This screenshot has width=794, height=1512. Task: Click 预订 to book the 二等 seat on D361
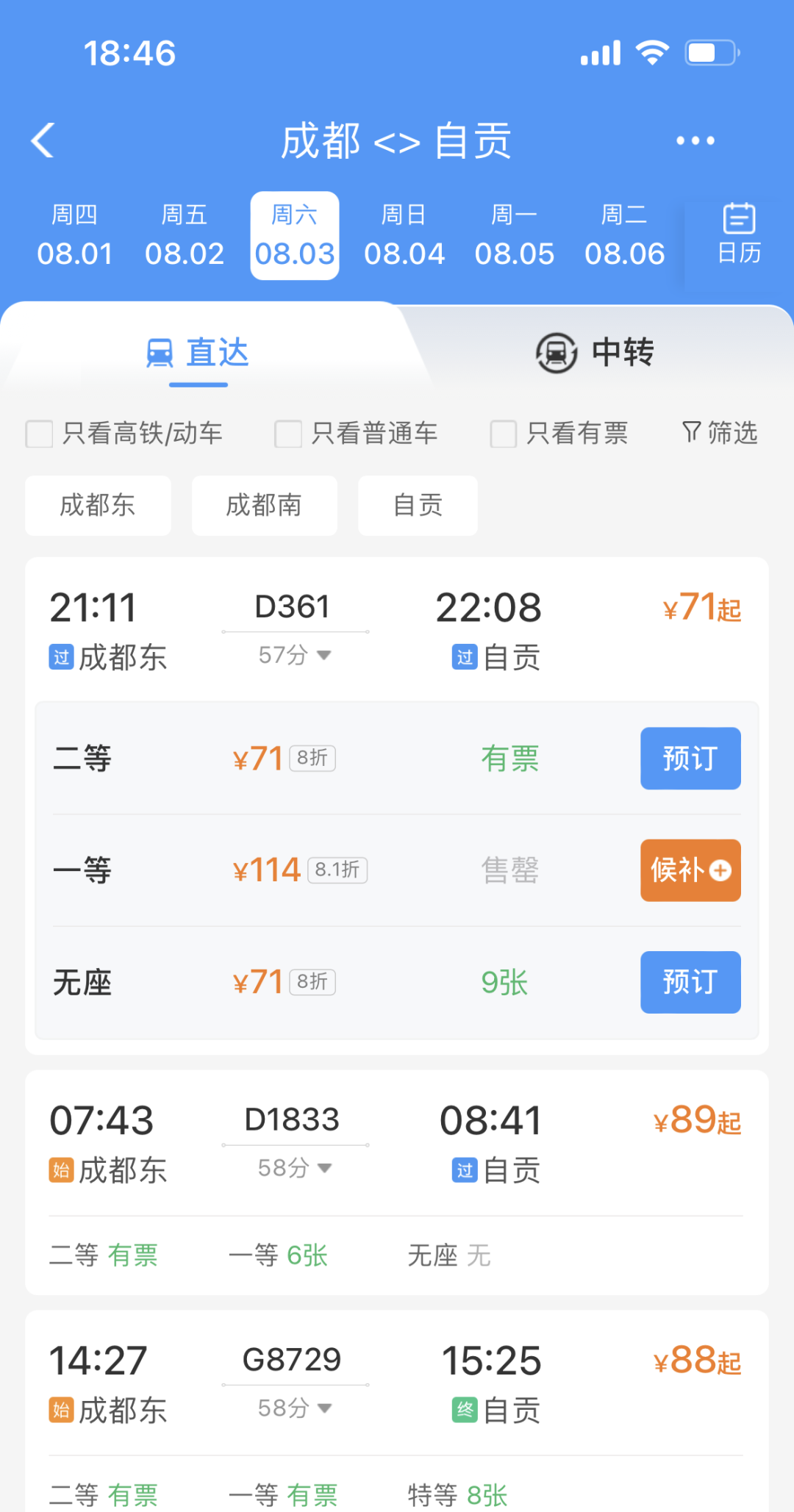click(690, 759)
